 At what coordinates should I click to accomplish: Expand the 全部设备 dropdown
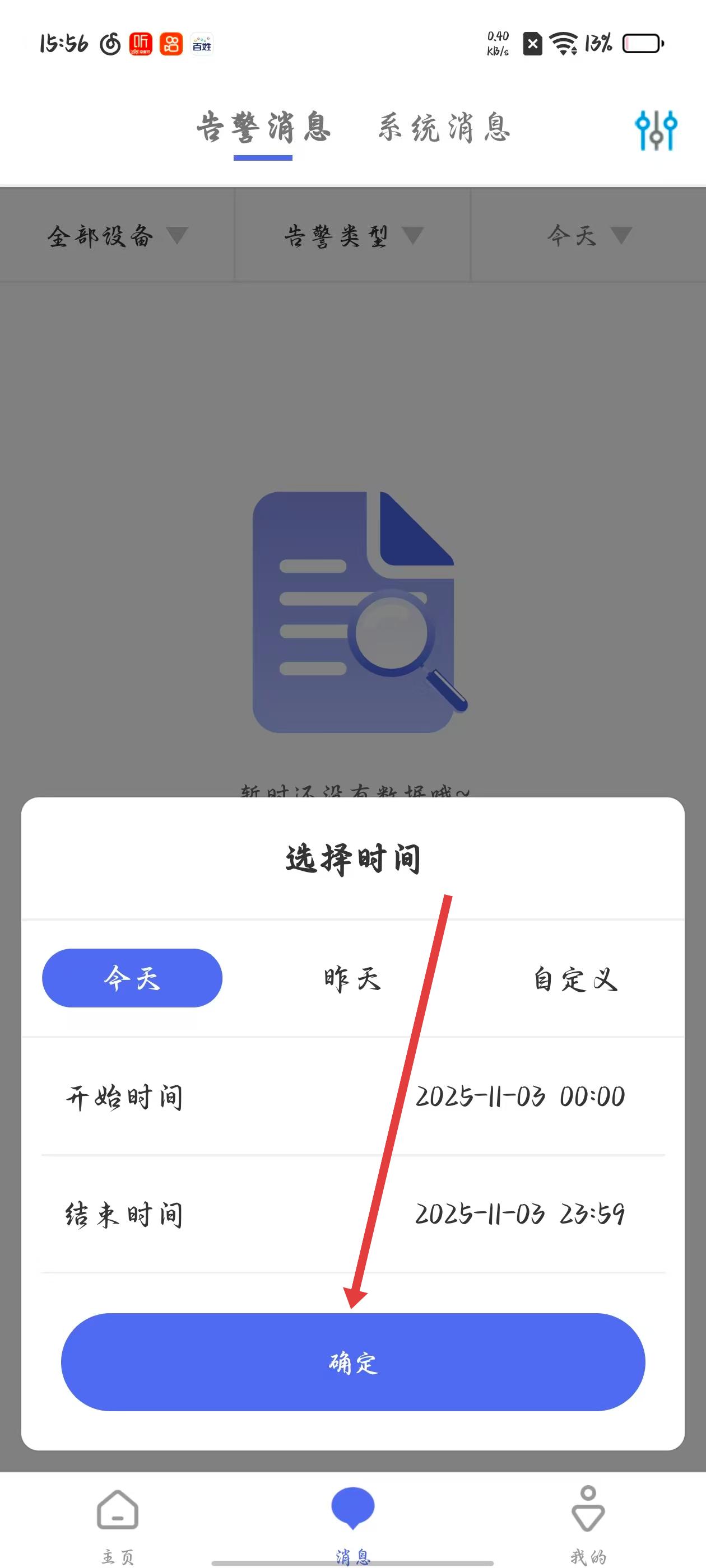tap(117, 236)
